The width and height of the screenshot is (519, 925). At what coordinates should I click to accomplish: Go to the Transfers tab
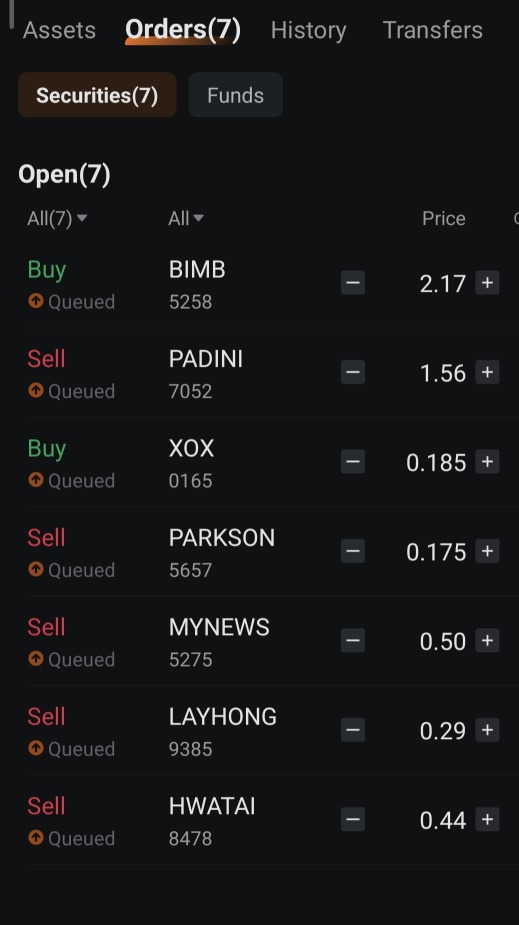pos(432,30)
